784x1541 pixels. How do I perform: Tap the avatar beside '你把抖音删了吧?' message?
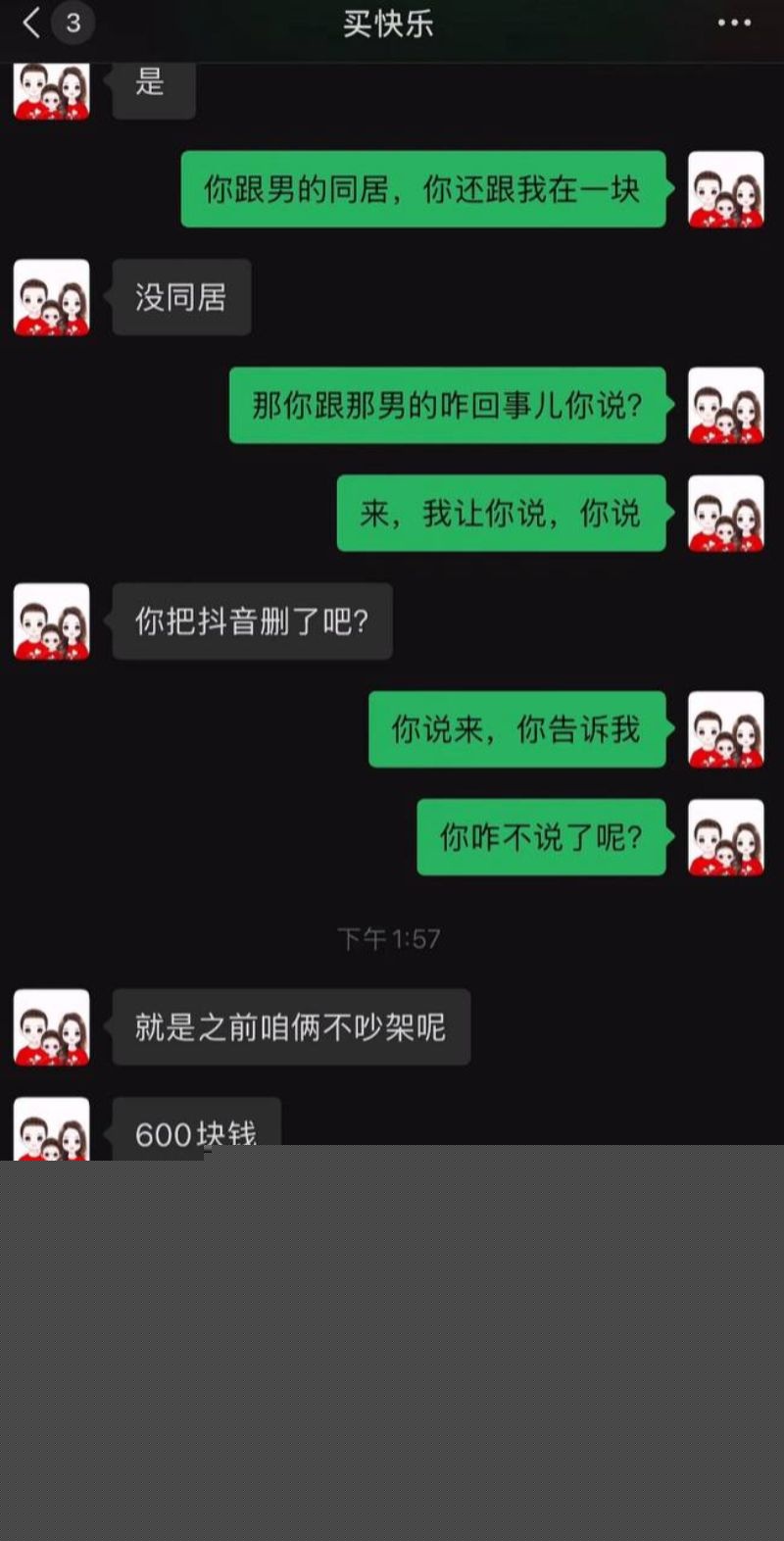(x=51, y=621)
